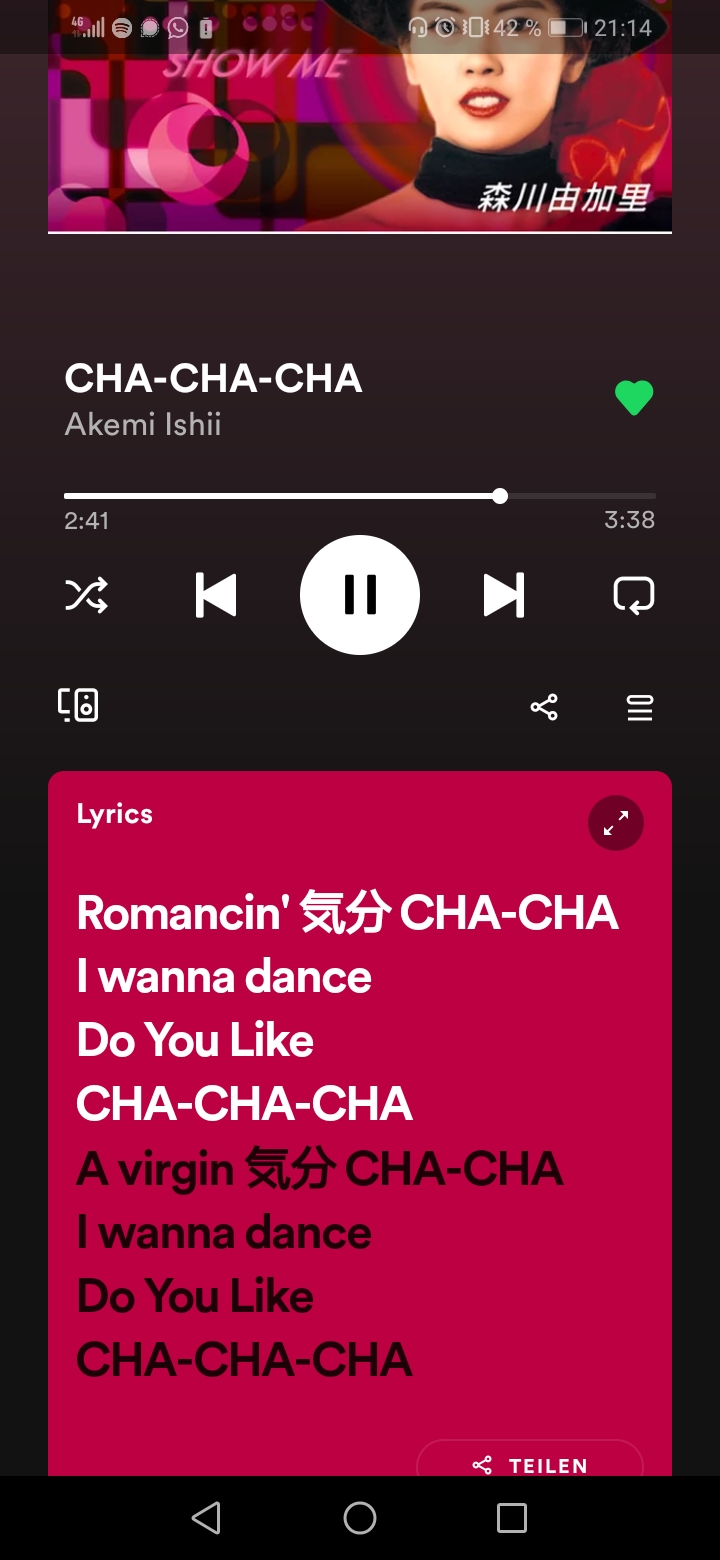Open the connect to device menu
The height and width of the screenshot is (1560, 720).
pyautogui.click(x=78, y=706)
